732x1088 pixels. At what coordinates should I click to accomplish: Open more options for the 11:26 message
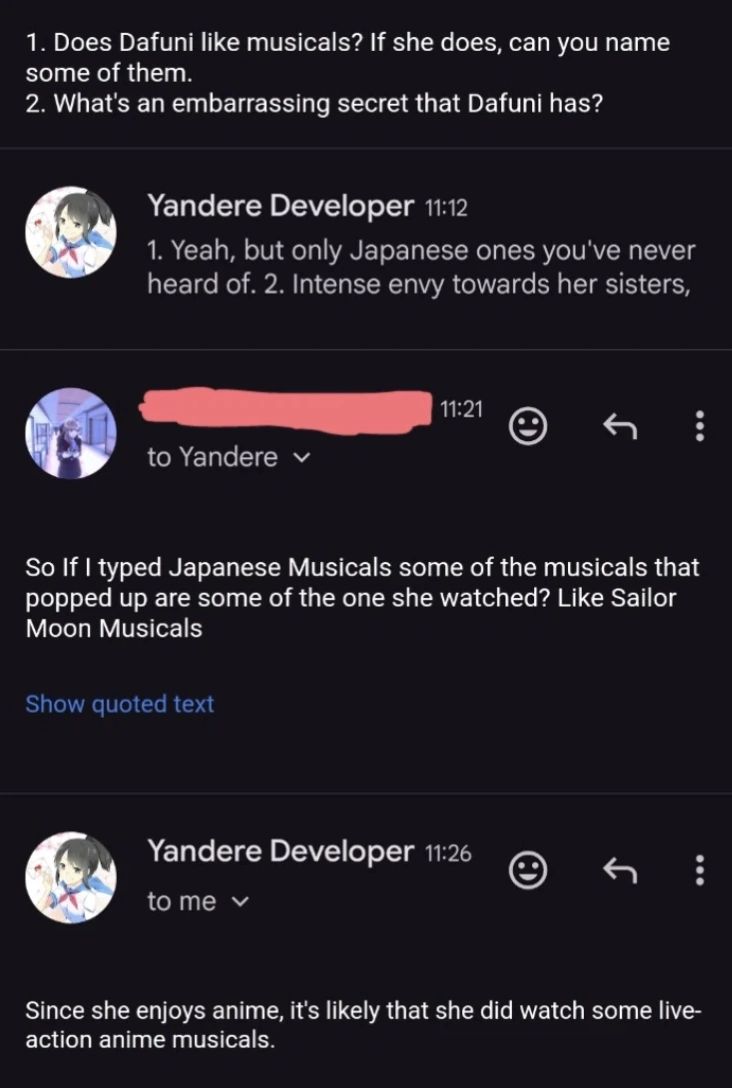(700, 871)
